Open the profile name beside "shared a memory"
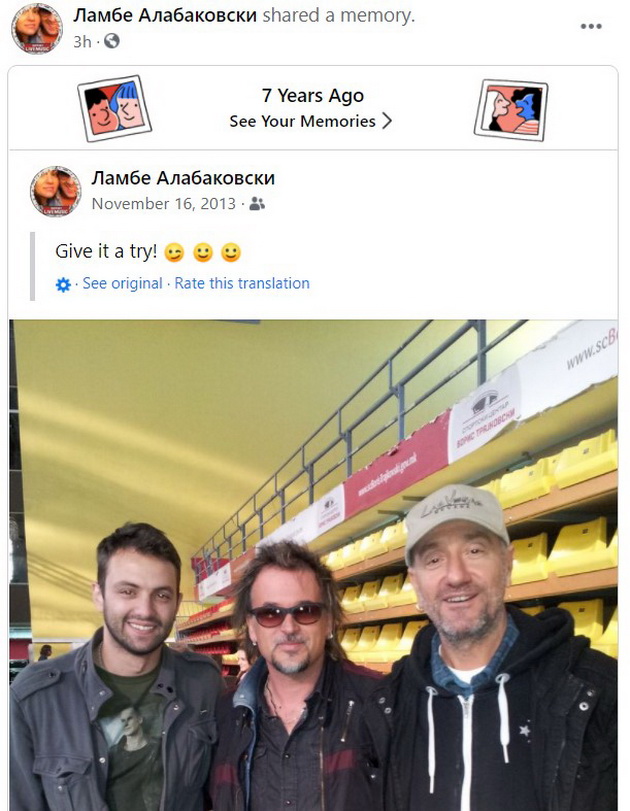Viewport: 630px width, 811px height. 164,16
